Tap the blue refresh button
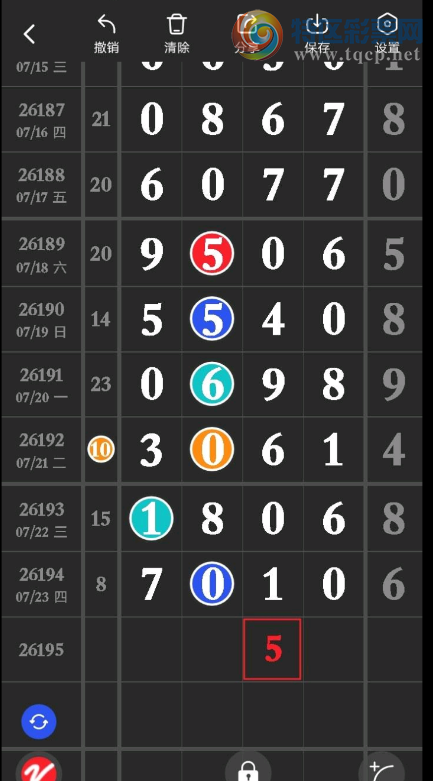This screenshot has width=433, height=781. click(39, 721)
